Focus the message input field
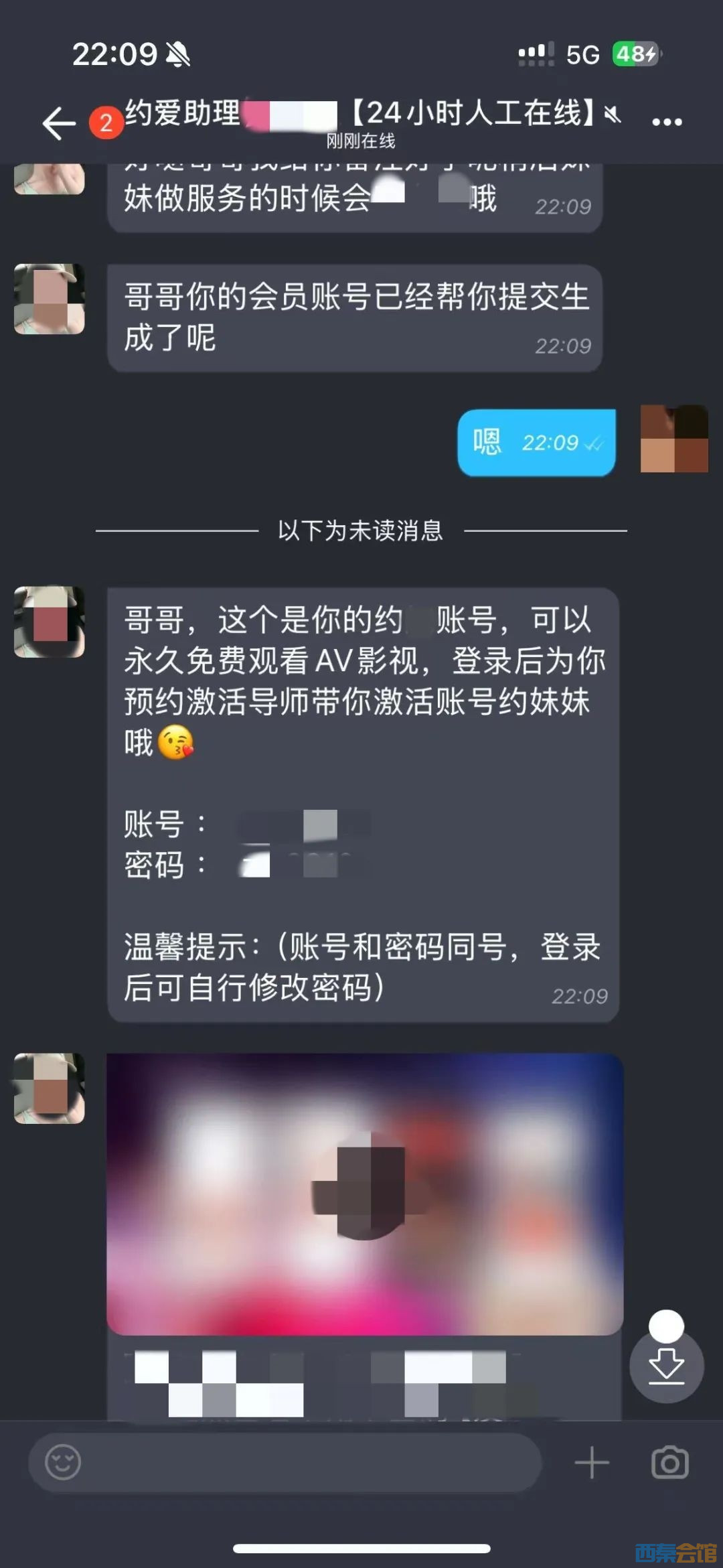This screenshot has height=1568, width=723. [308, 1463]
